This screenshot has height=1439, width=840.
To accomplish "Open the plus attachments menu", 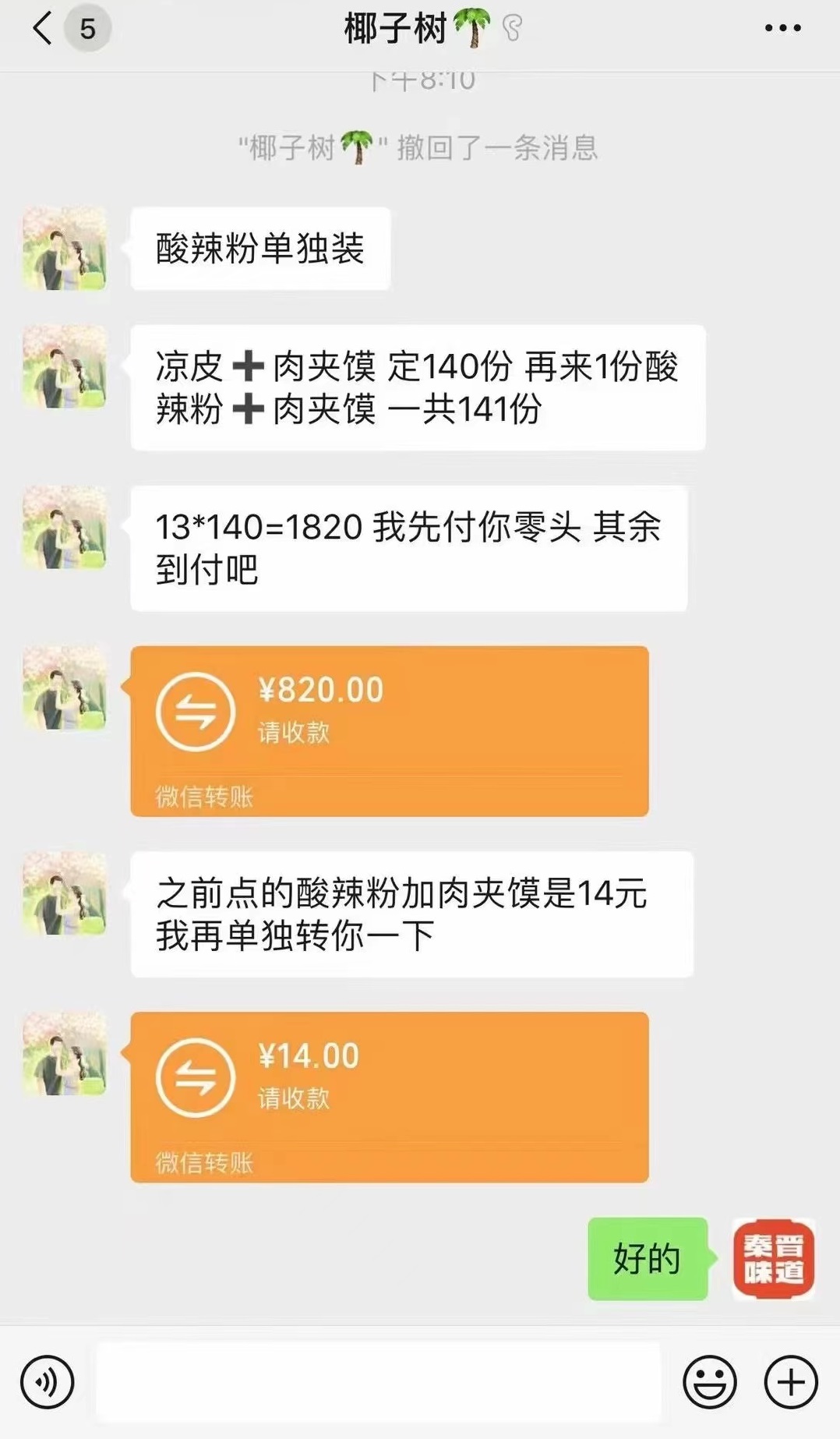I will pyautogui.click(x=791, y=1382).
